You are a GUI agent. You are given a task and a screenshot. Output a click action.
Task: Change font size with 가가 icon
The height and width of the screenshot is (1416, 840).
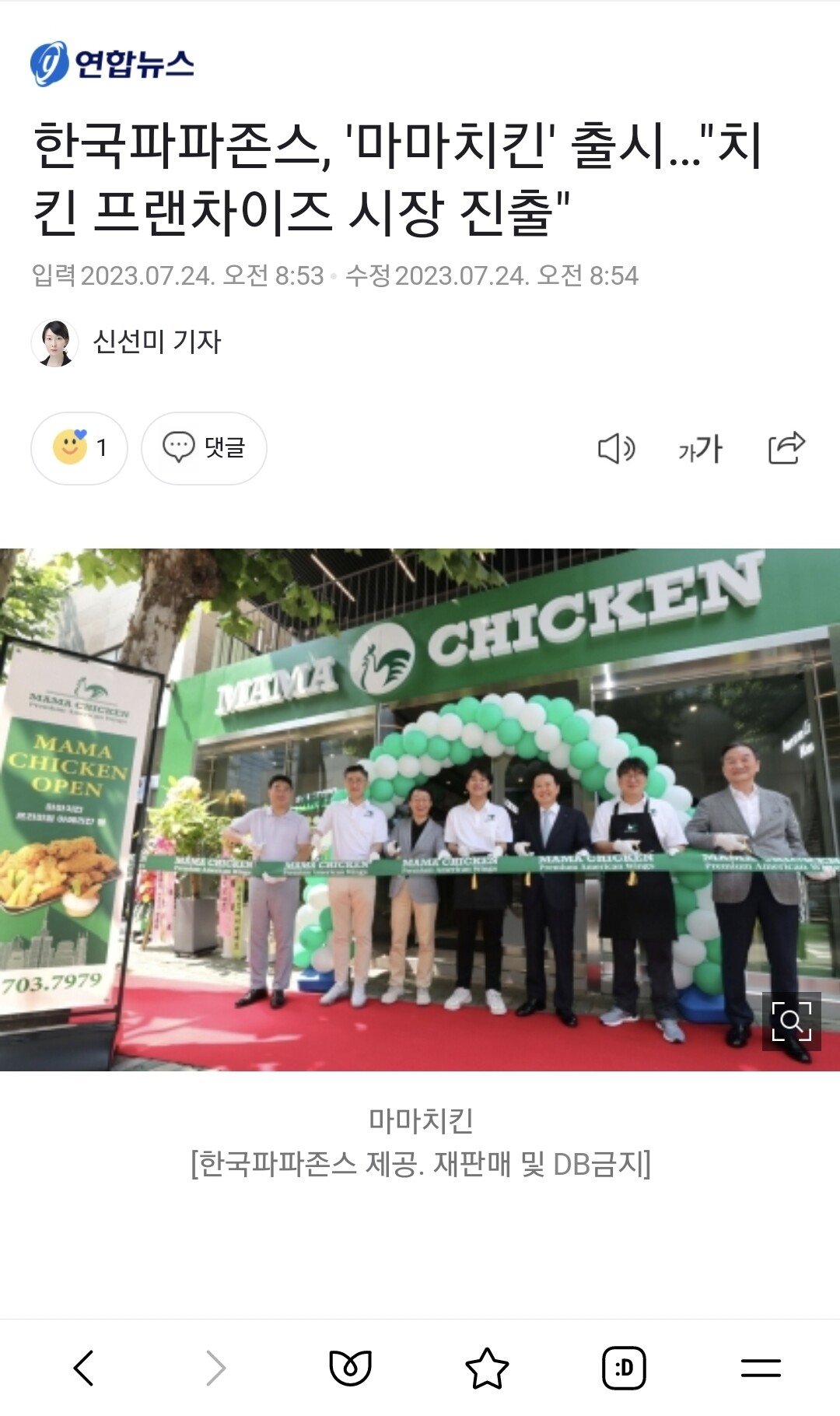point(700,449)
